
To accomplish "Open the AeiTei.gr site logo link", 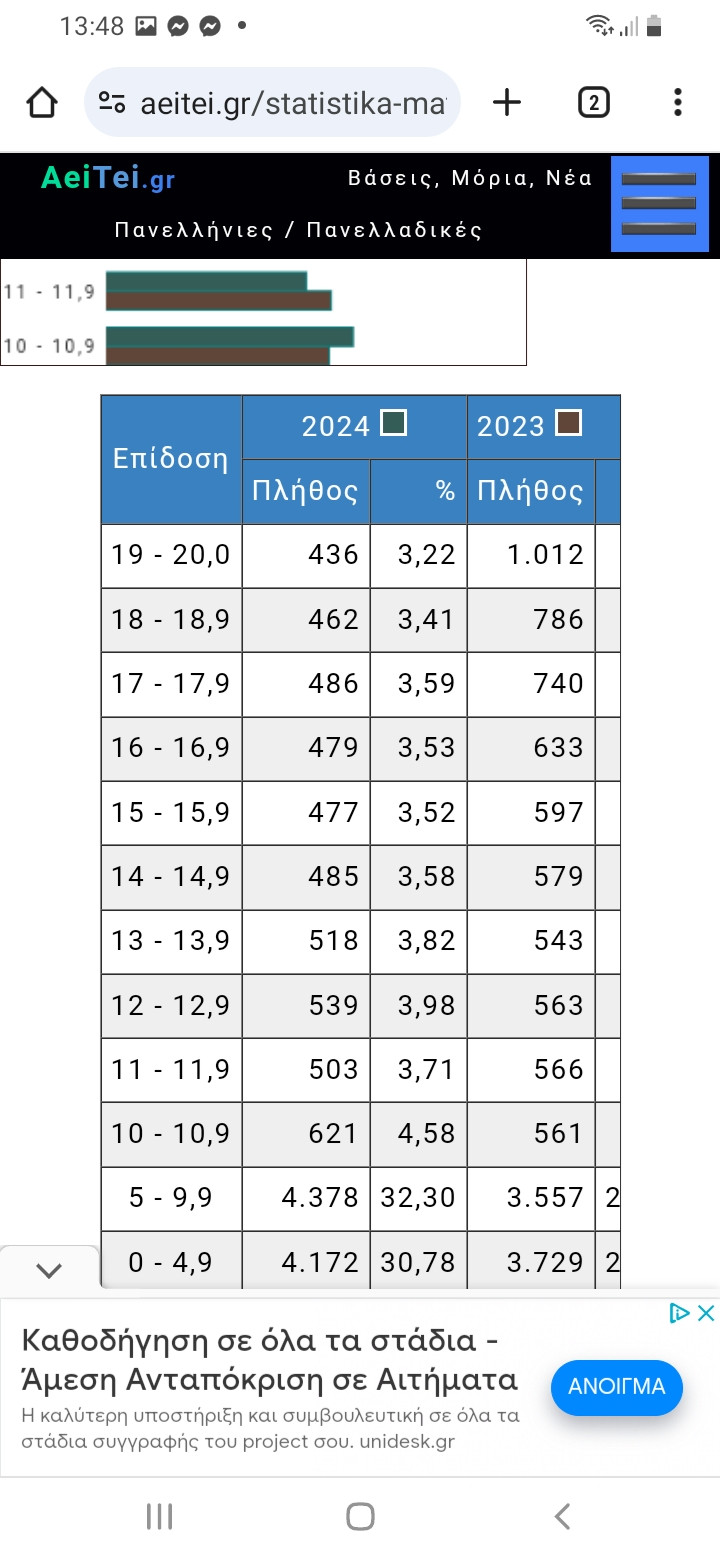I will coord(108,178).
